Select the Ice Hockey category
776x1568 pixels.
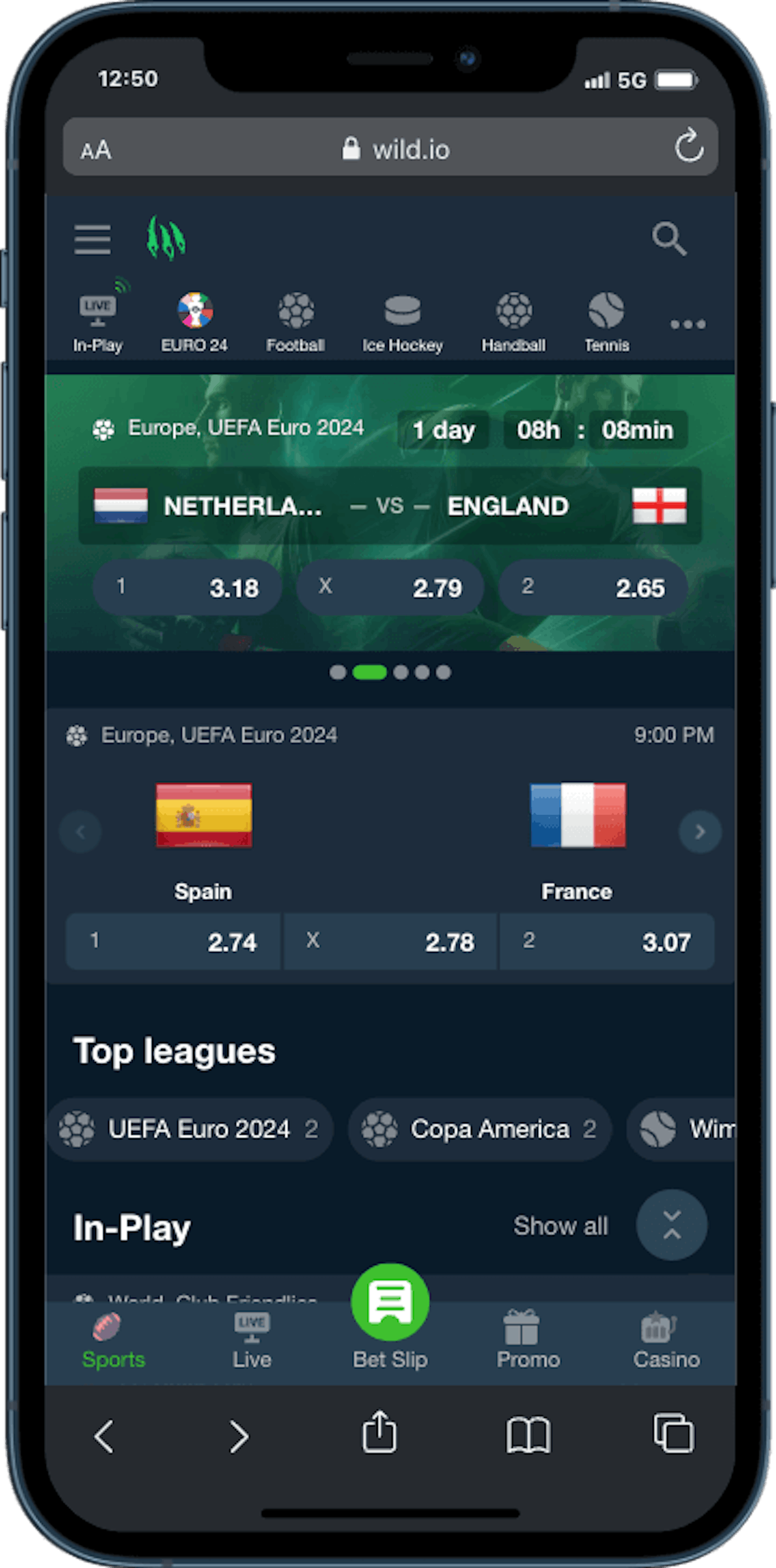point(402,323)
